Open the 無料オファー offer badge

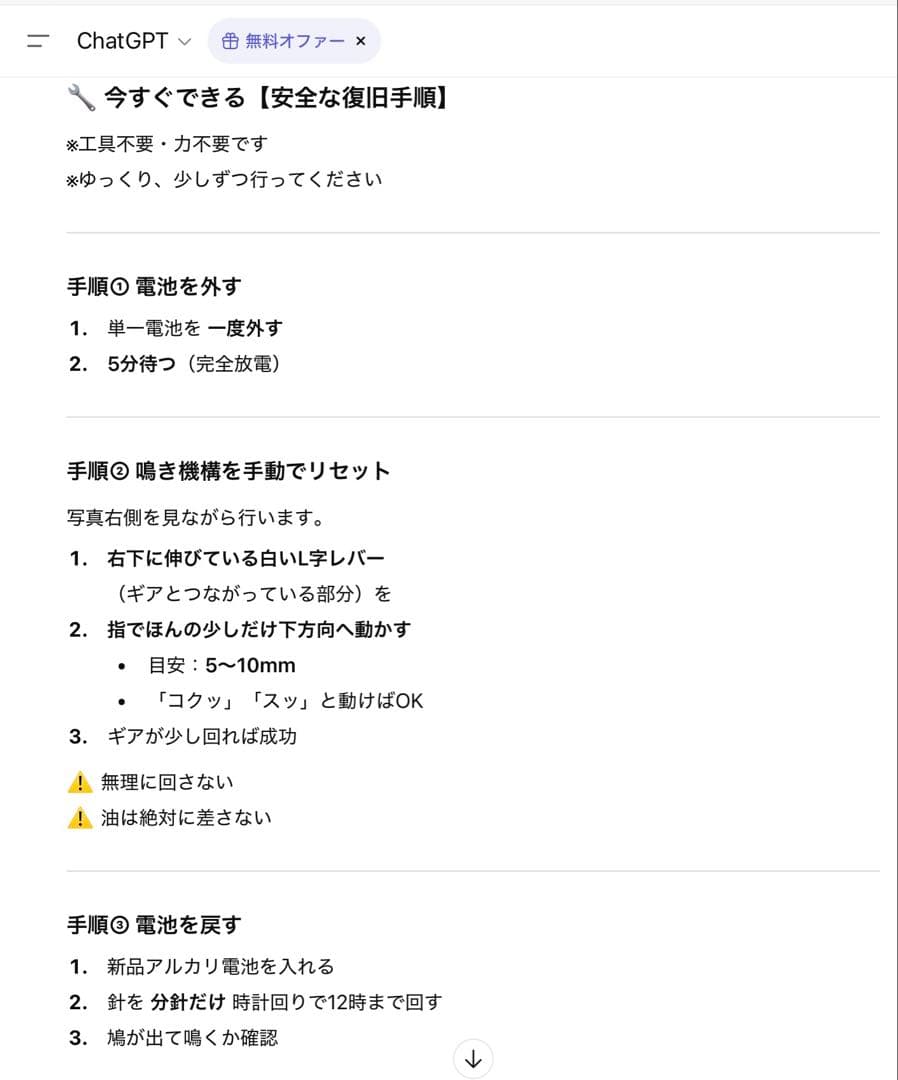pyautogui.click(x=288, y=41)
